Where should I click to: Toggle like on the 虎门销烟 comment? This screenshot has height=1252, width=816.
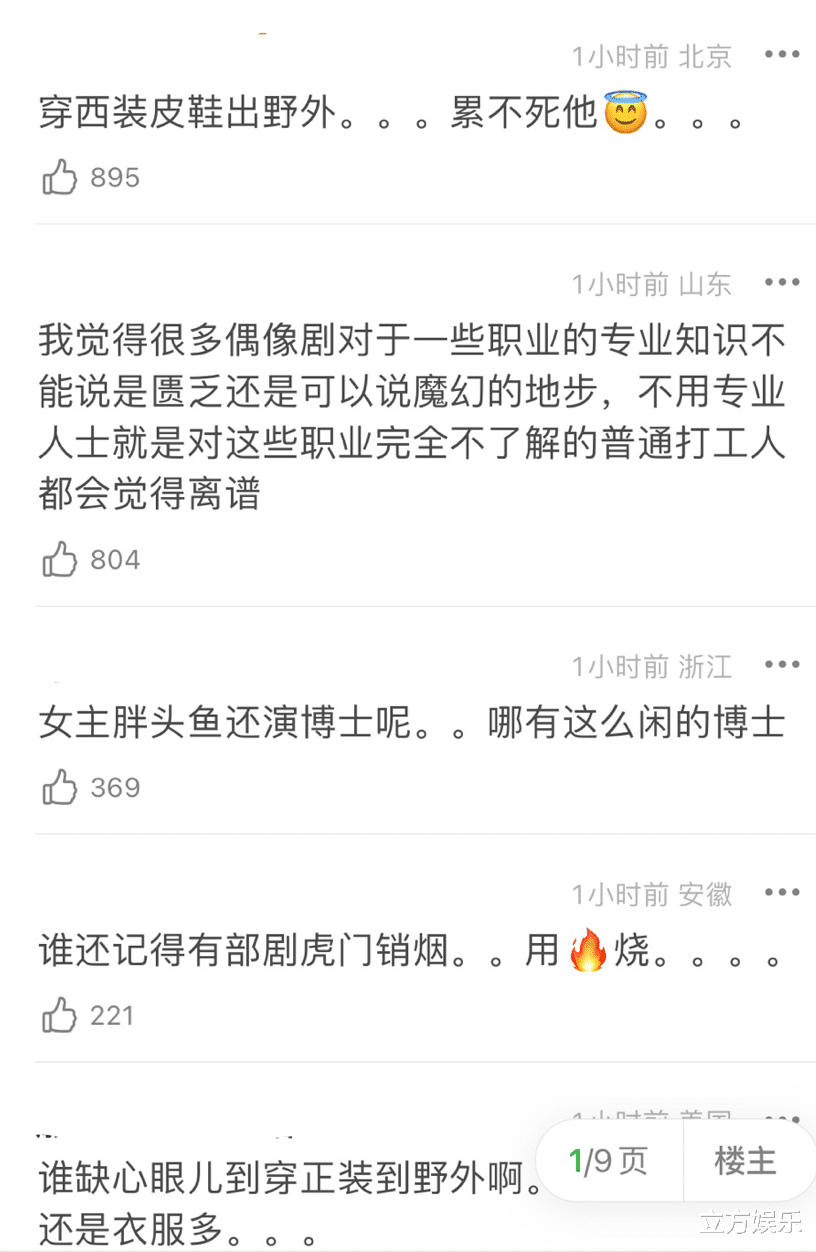click(62, 1014)
